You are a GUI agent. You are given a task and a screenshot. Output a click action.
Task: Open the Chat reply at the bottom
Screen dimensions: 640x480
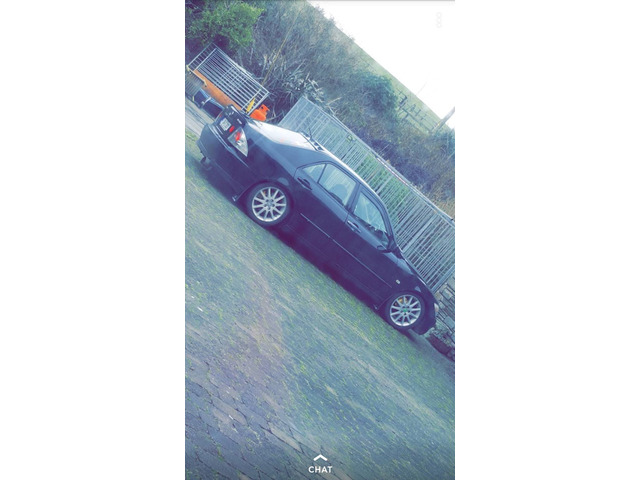click(x=320, y=464)
